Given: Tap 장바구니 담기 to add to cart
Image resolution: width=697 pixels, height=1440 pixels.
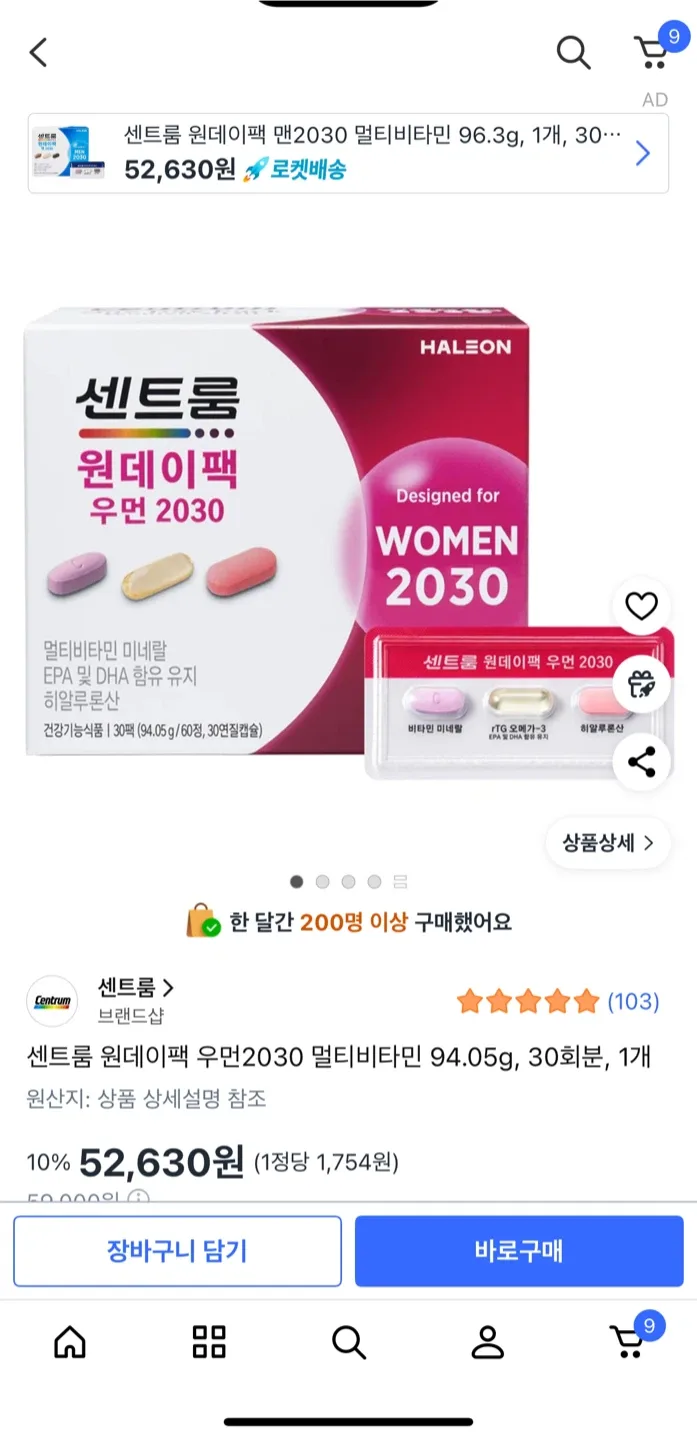Looking at the screenshot, I should coord(177,1250).
